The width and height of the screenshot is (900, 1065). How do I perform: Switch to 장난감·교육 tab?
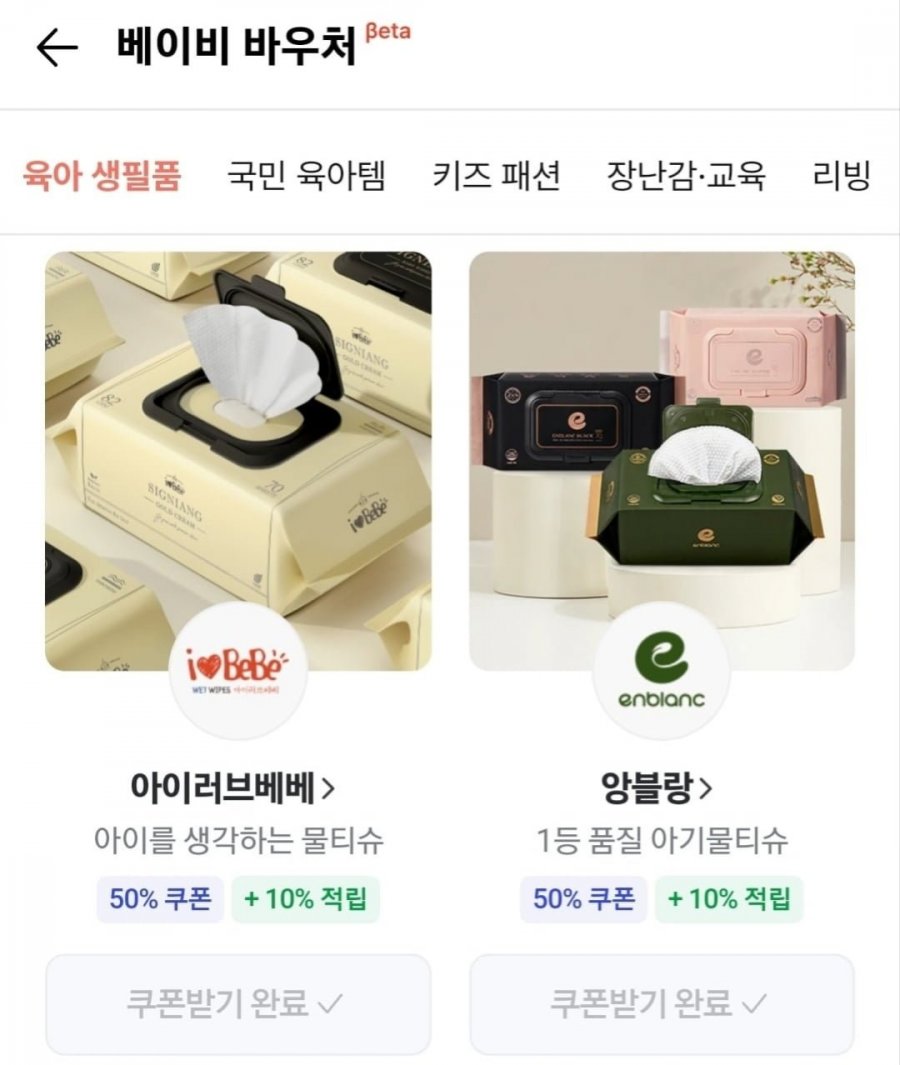tap(686, 176)
